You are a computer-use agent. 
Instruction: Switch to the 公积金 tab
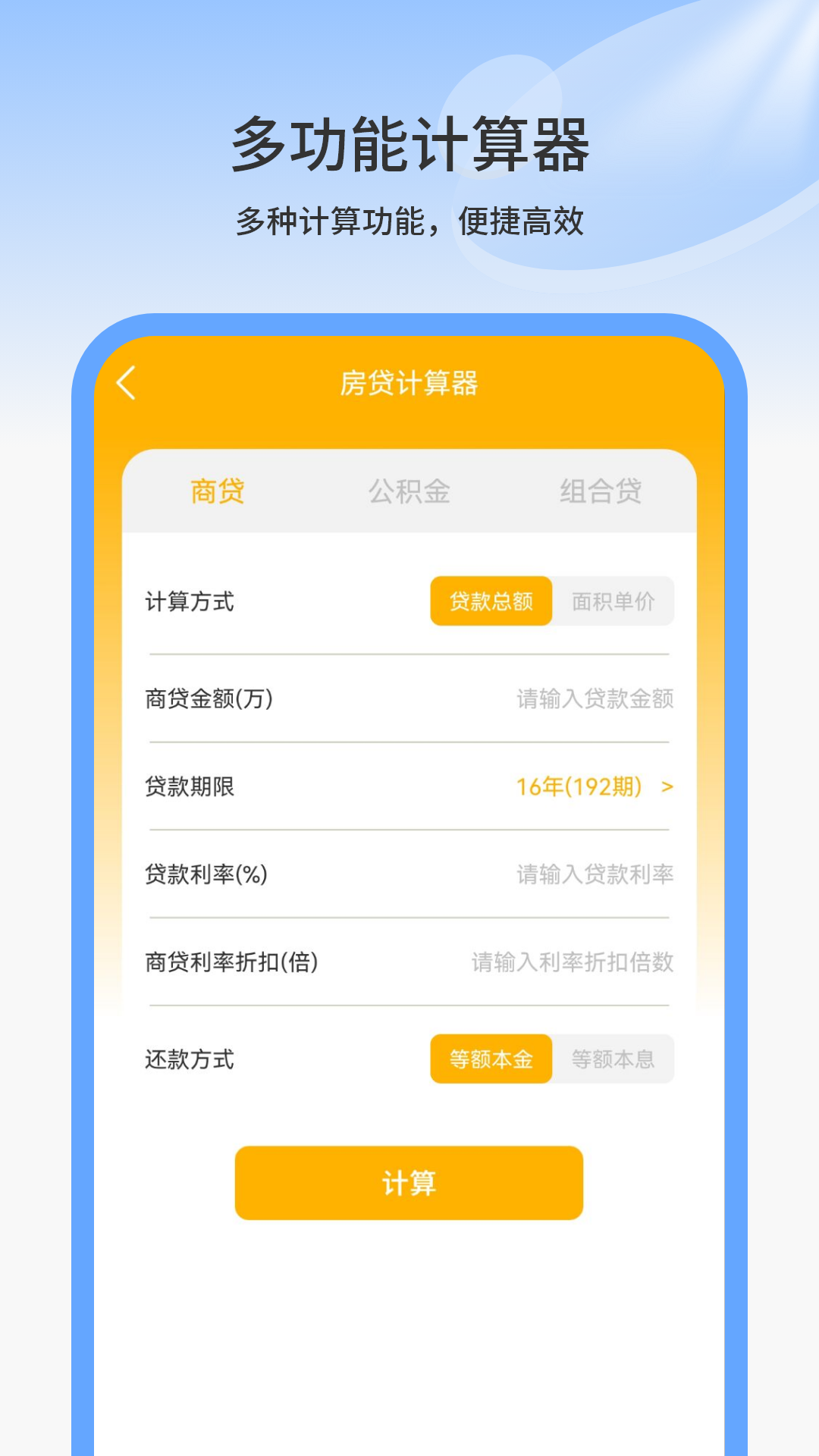[408, 493]
